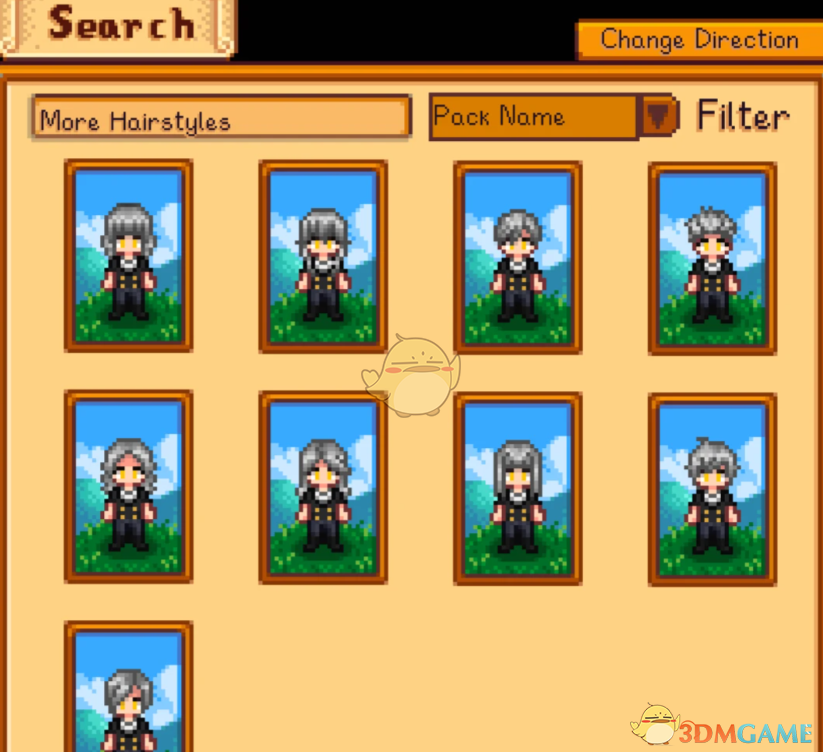The height and width of the screenshot is (752, 823).
Task: Apply the Filter option
Action: 743,116
